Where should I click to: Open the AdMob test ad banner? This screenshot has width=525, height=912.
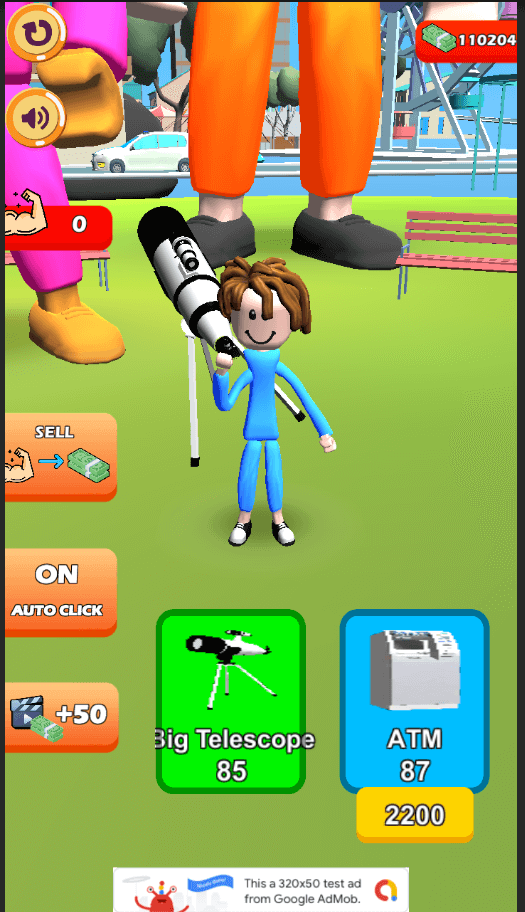[261, 890]
